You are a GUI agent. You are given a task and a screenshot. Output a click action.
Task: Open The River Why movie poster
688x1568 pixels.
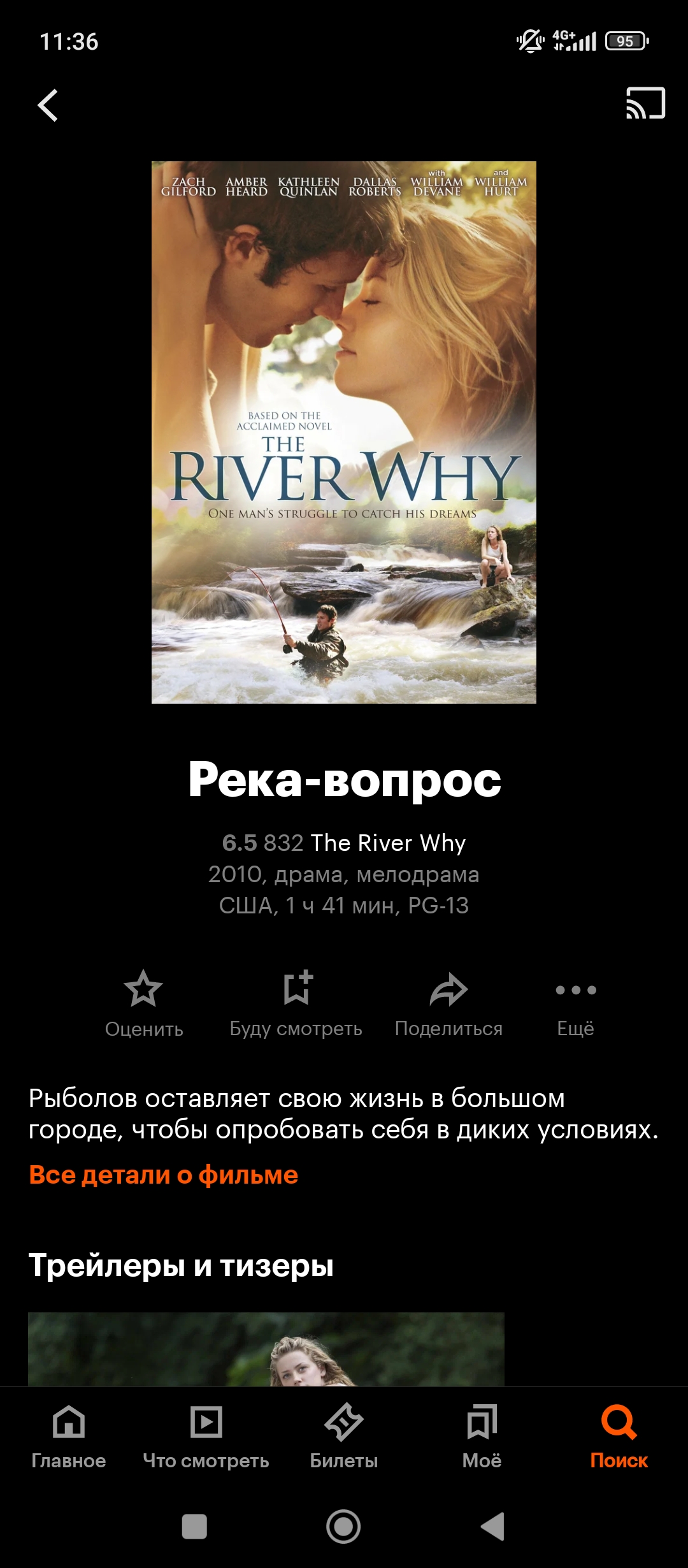344,432
